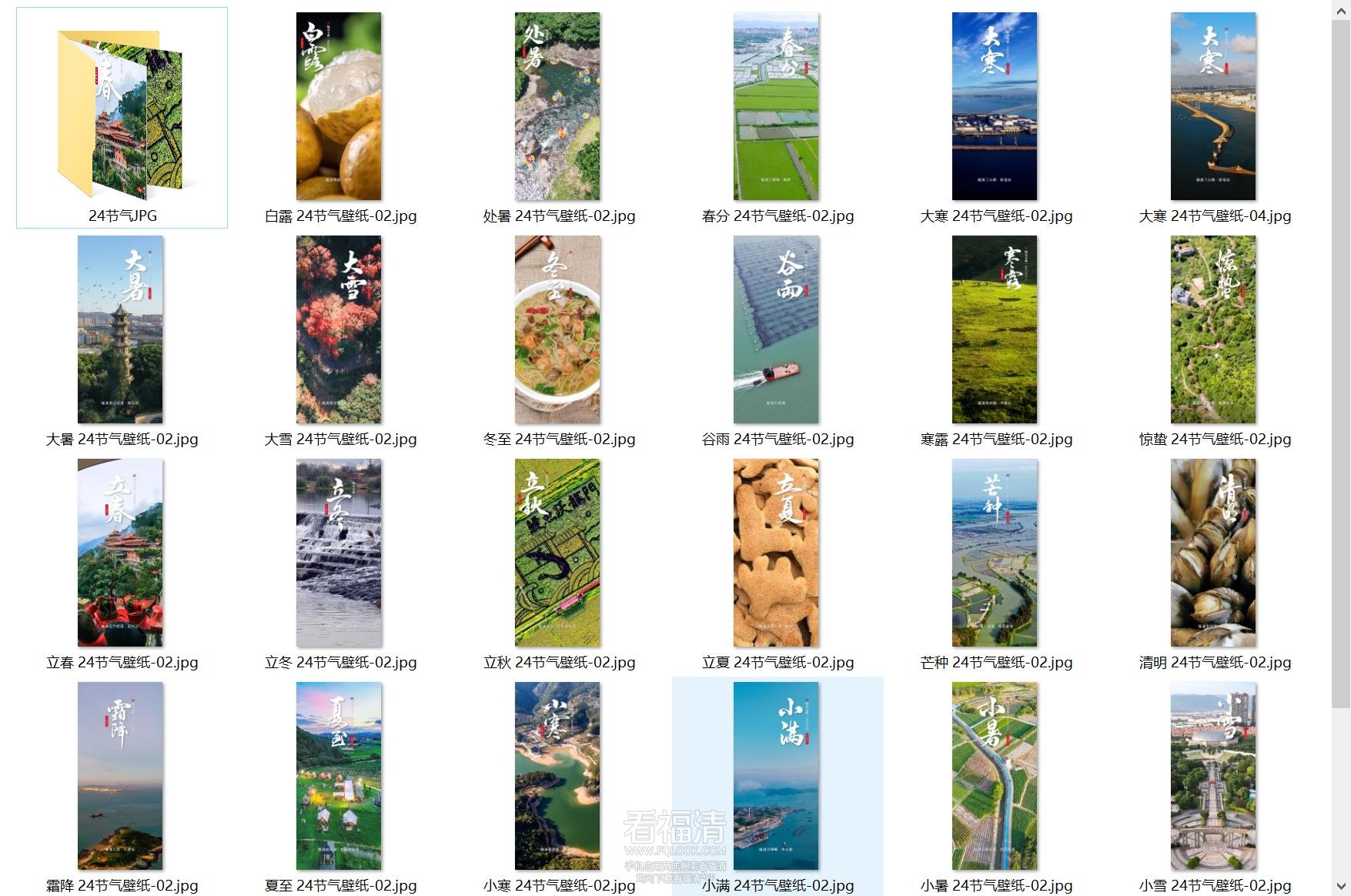Image resolution: width=1351 pixels, height=896 pixels.
Task: Open the 大寒 24节气壁纸-04.jpg file
Action: click(x=1213, y=106)
